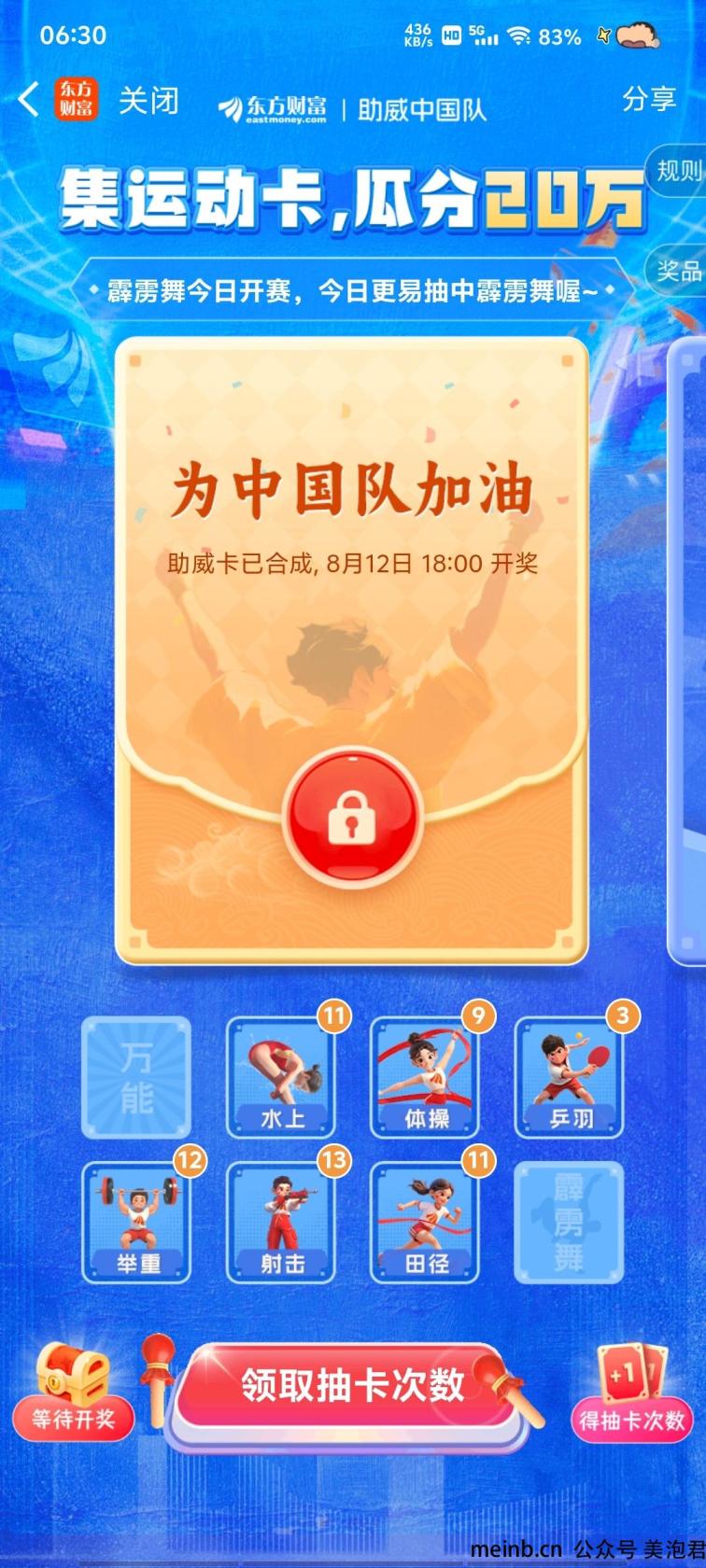Open the 乒羽 sports card

pos(570,1077)
